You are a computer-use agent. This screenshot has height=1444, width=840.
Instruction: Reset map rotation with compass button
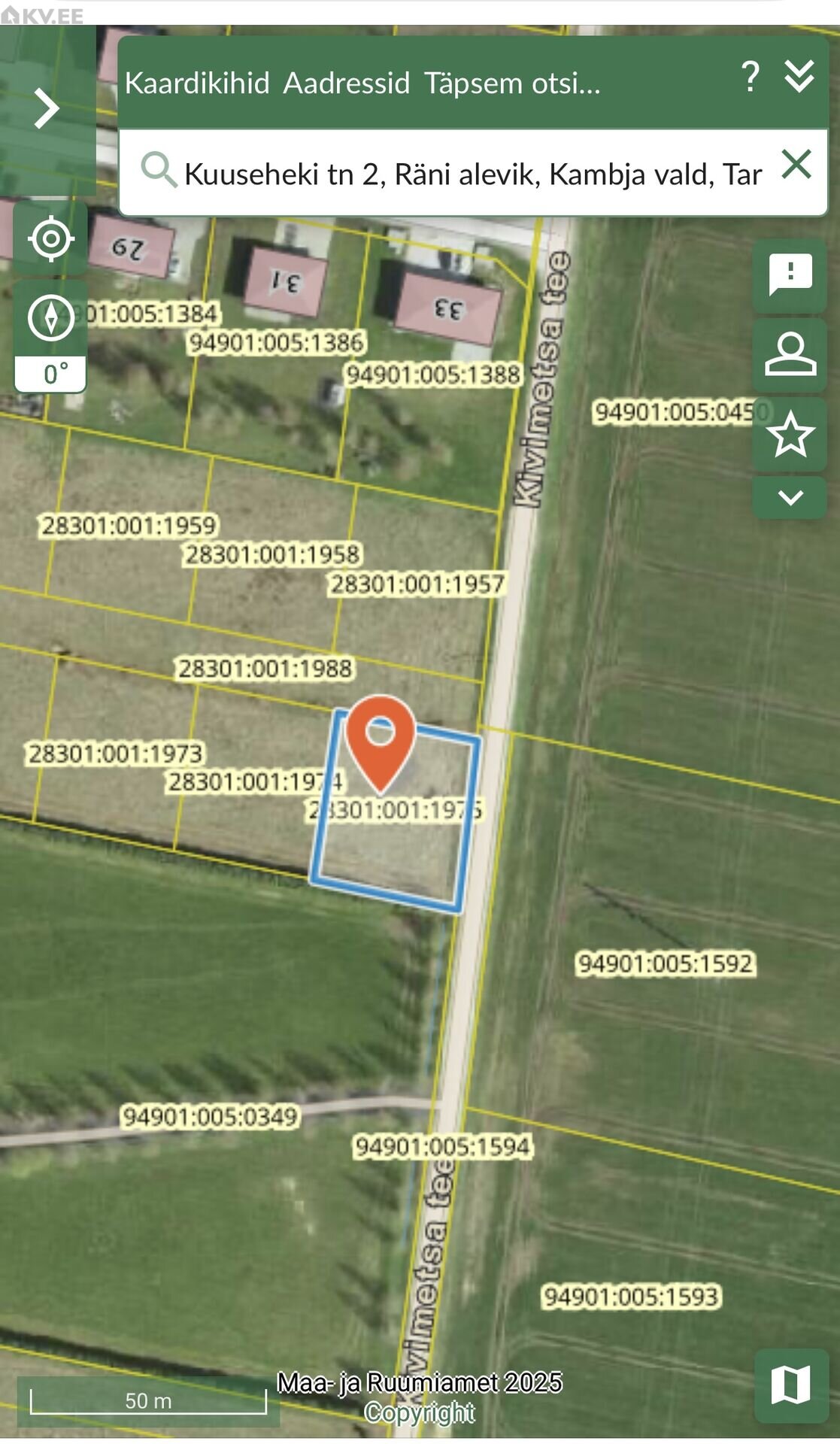50,317
